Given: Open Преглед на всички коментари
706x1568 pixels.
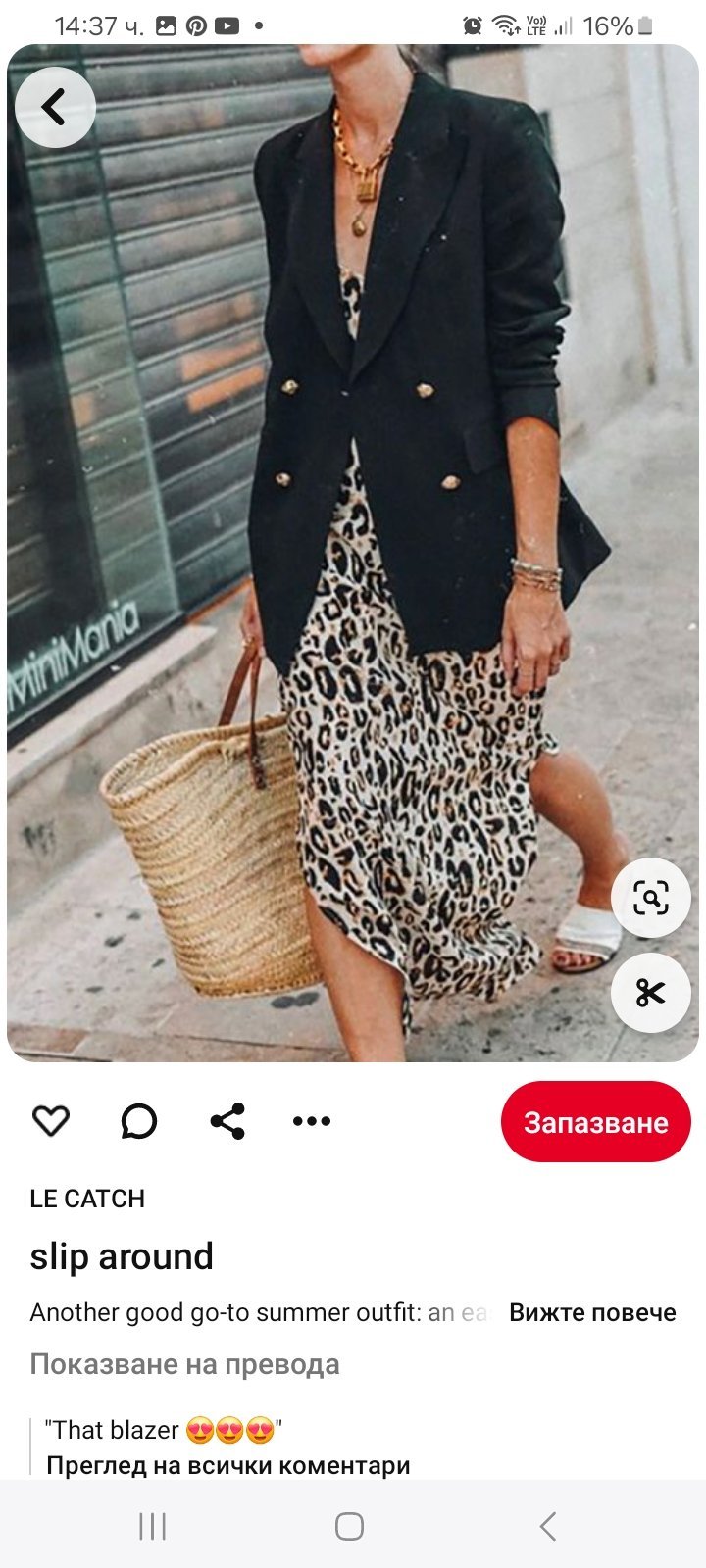Looking at the screenshot, I should coord(227,1465).
